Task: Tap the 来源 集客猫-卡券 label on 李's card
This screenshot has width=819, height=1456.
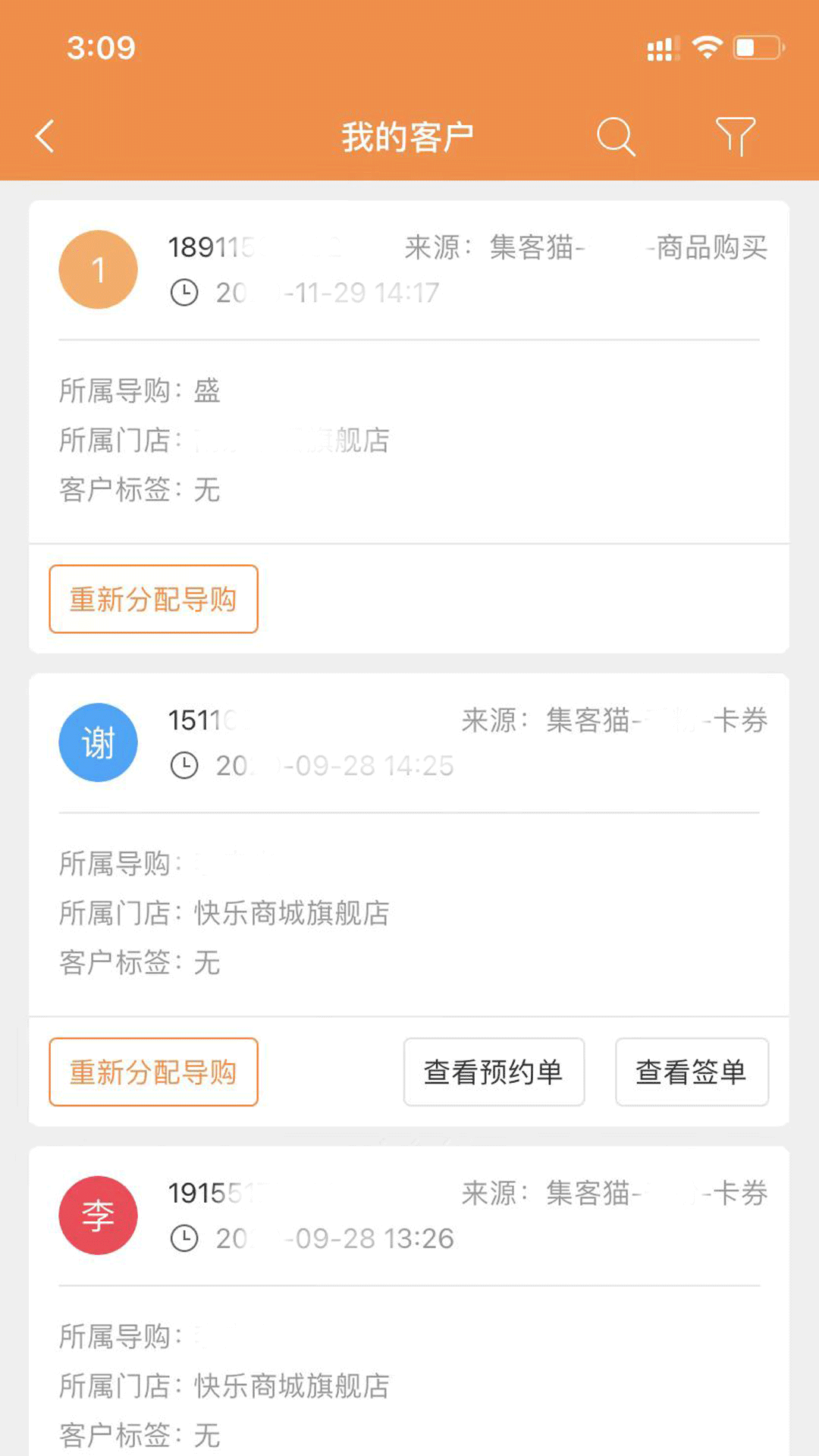Action: point(614,1192)
